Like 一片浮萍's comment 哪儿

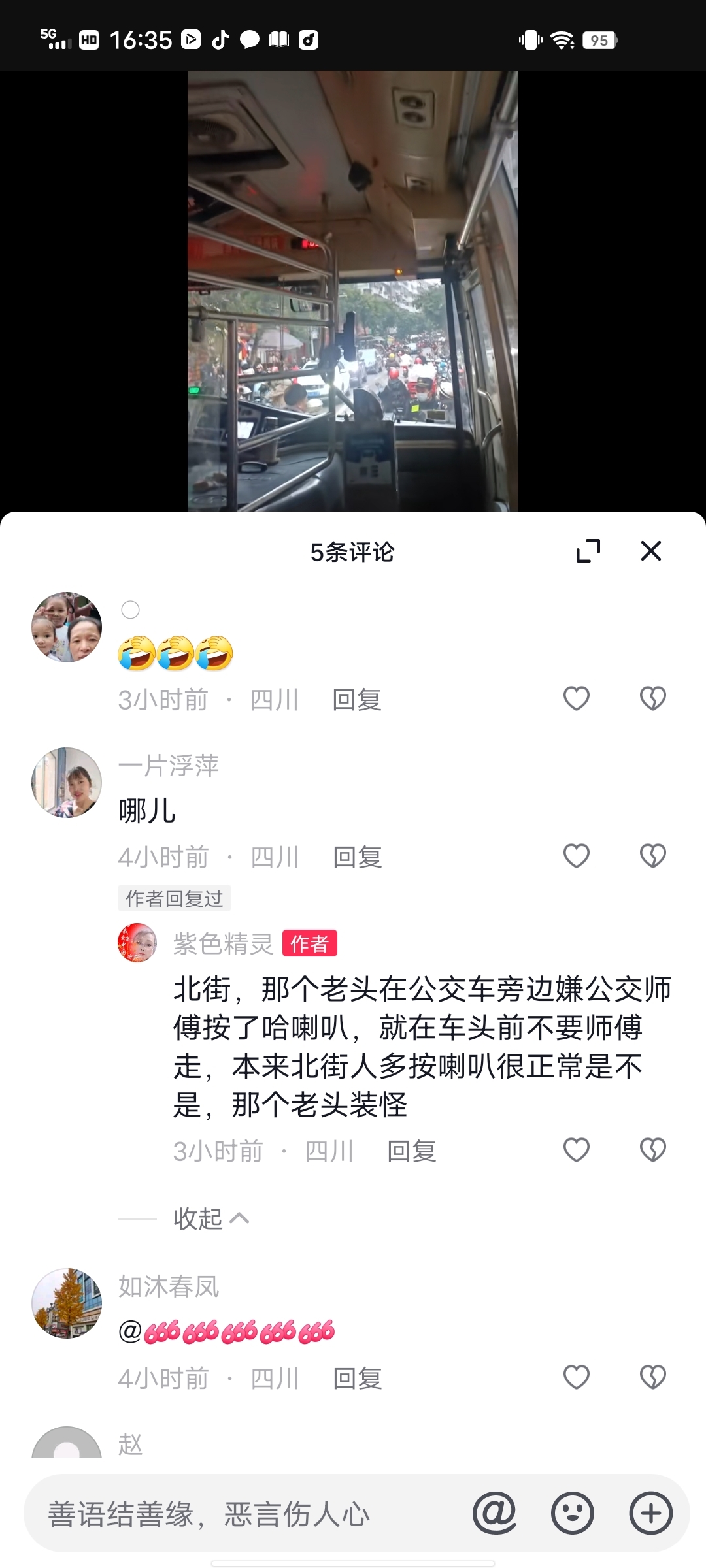[x=576, y=856]
